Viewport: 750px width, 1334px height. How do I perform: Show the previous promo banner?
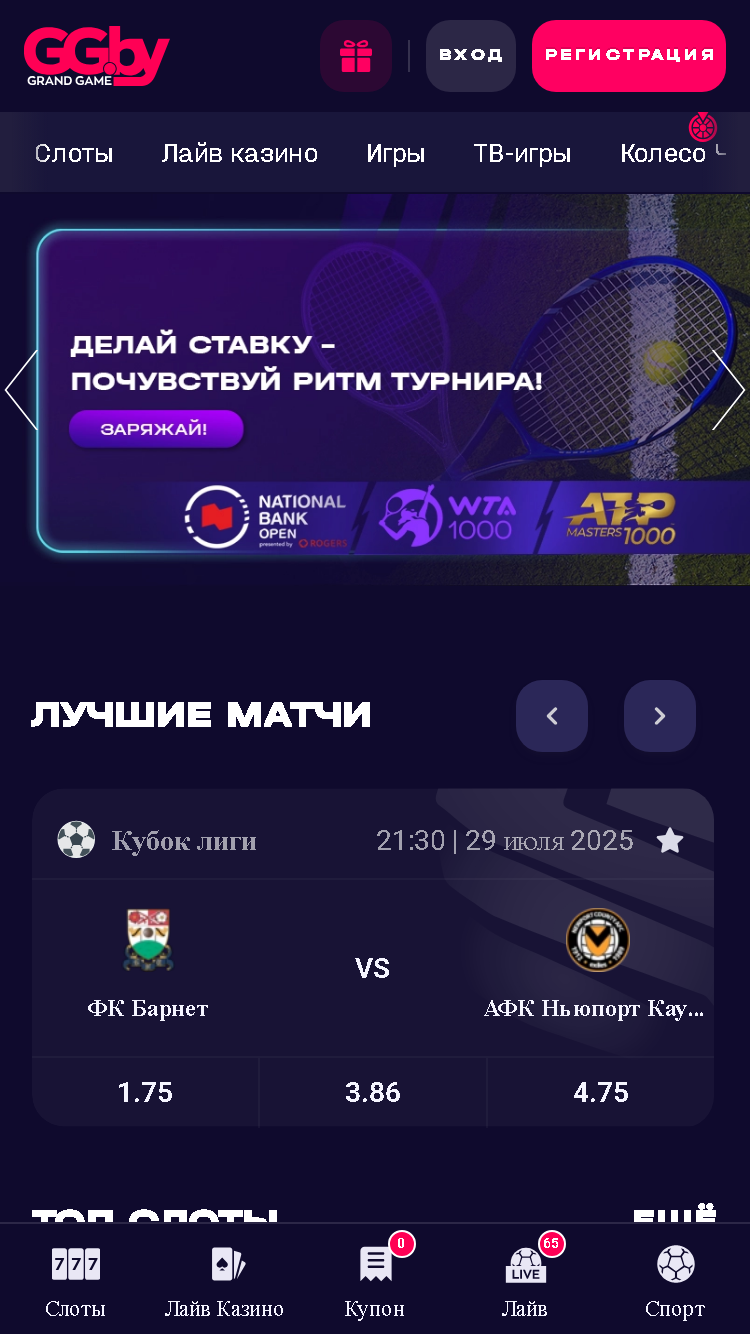(x=21, y=390)
